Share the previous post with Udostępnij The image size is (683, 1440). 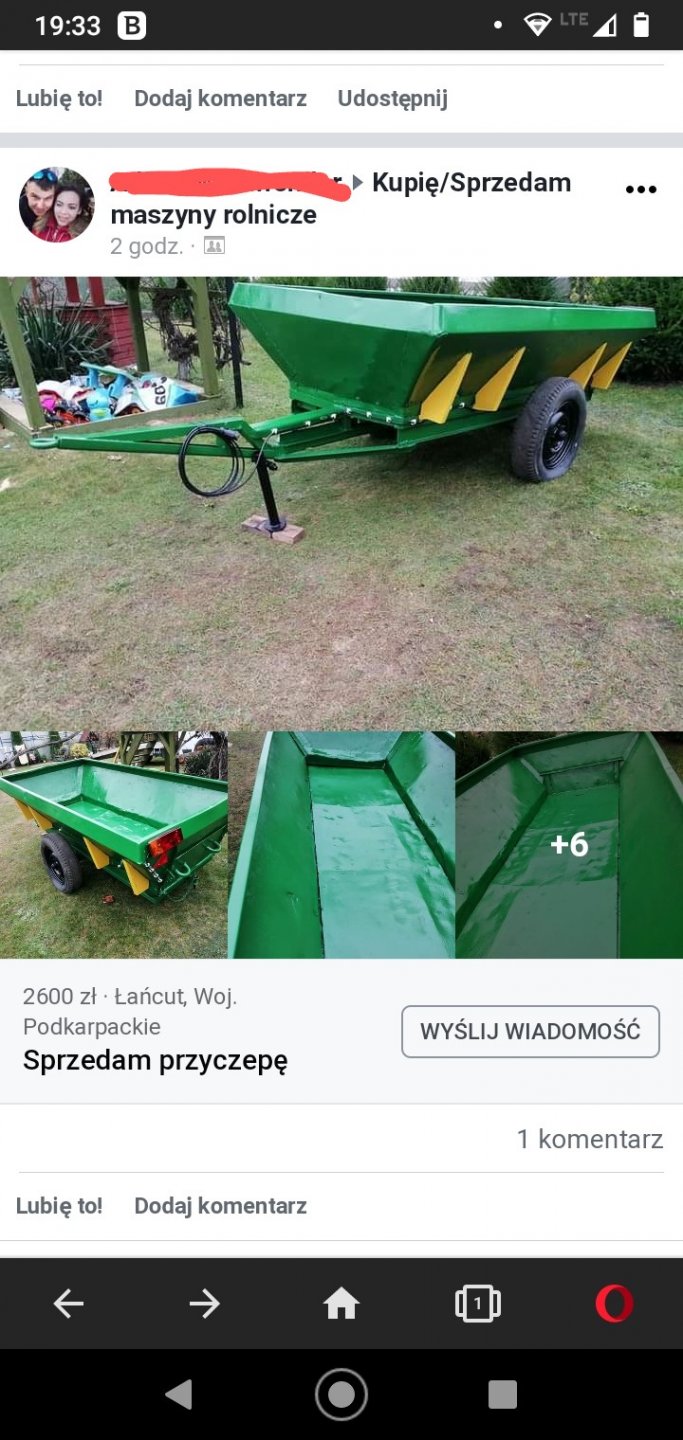point(392,98)
